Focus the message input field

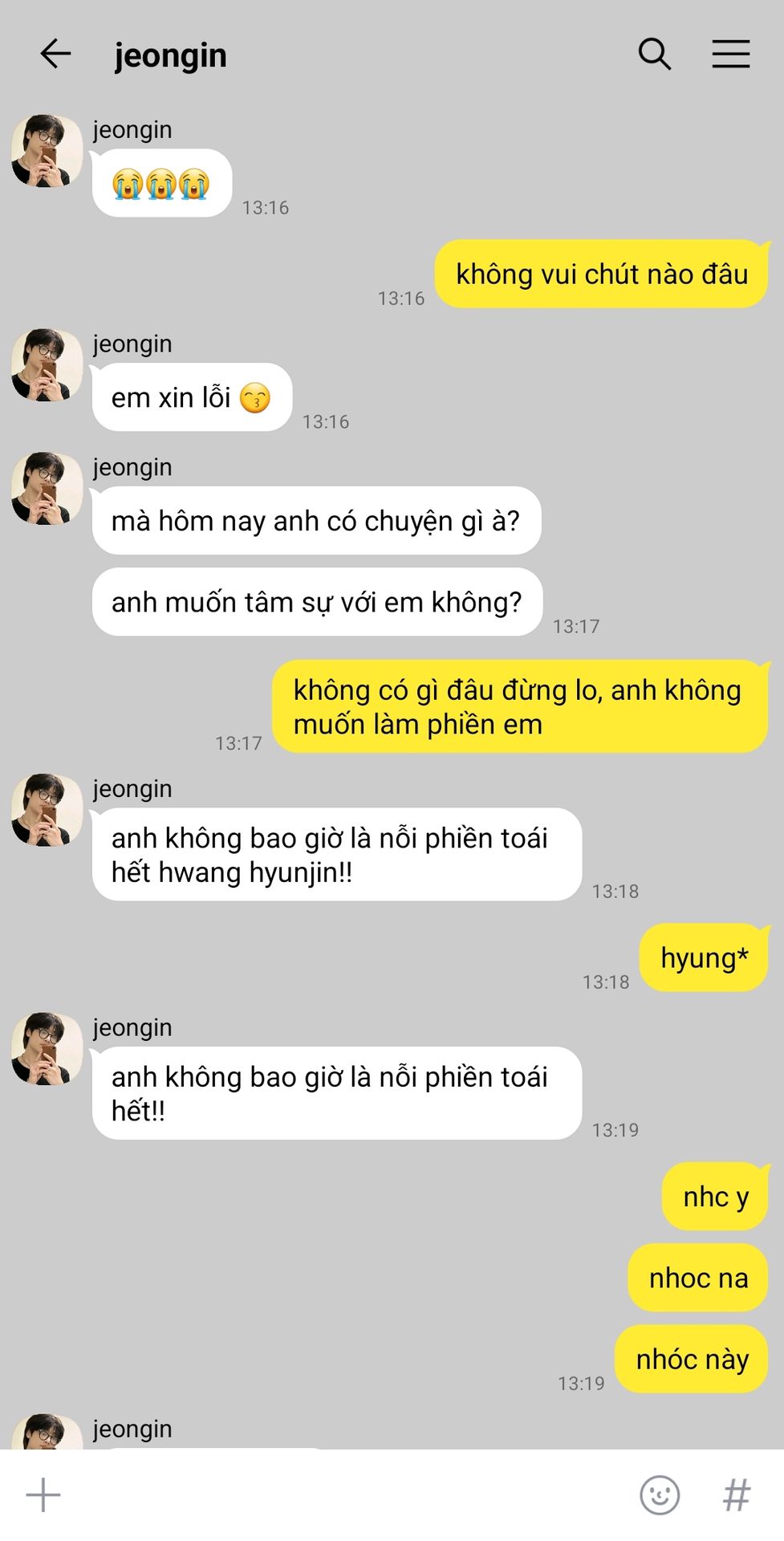(x=345, y=1495)
